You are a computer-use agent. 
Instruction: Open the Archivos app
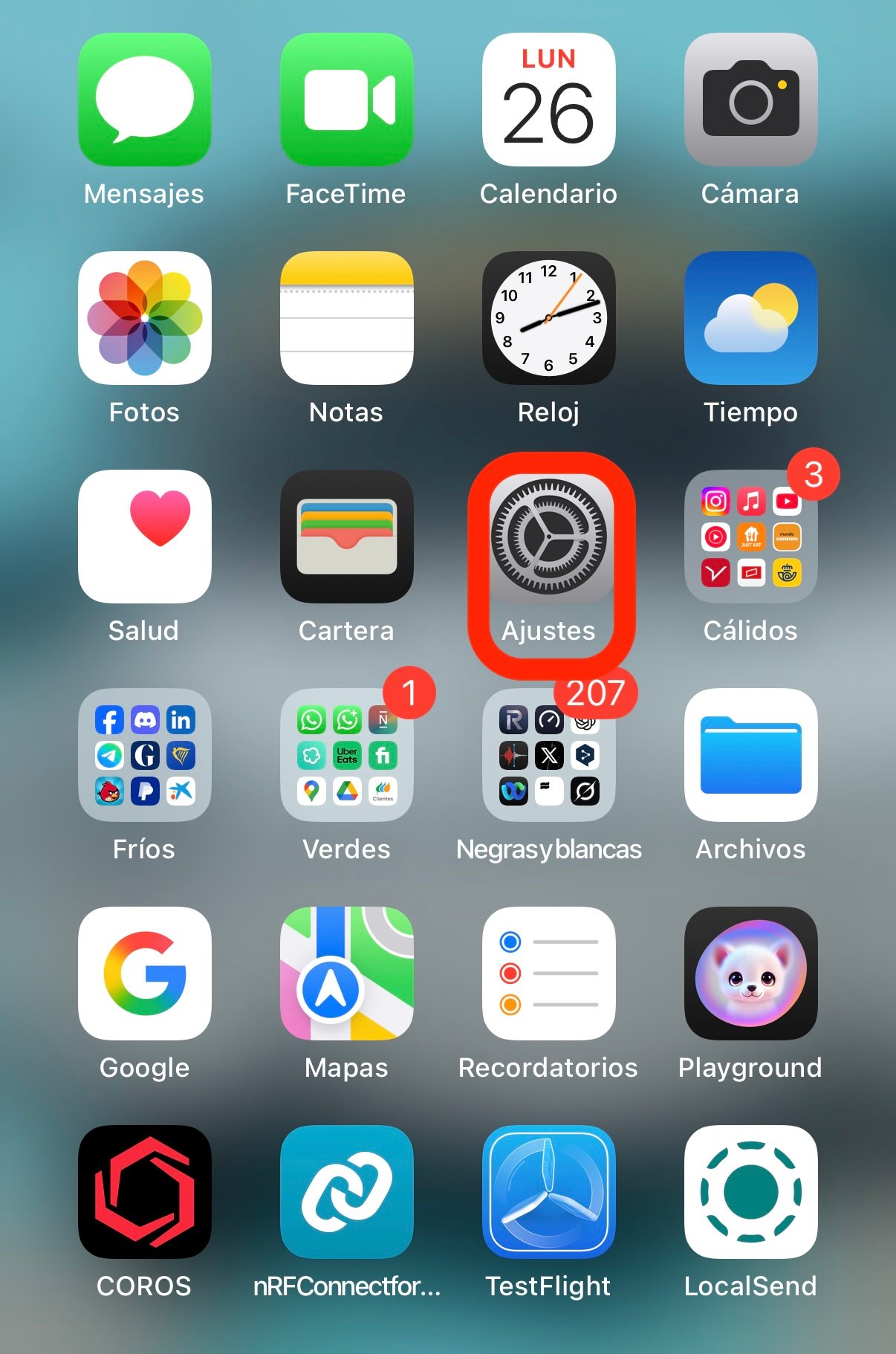click(x=750, y=754)
